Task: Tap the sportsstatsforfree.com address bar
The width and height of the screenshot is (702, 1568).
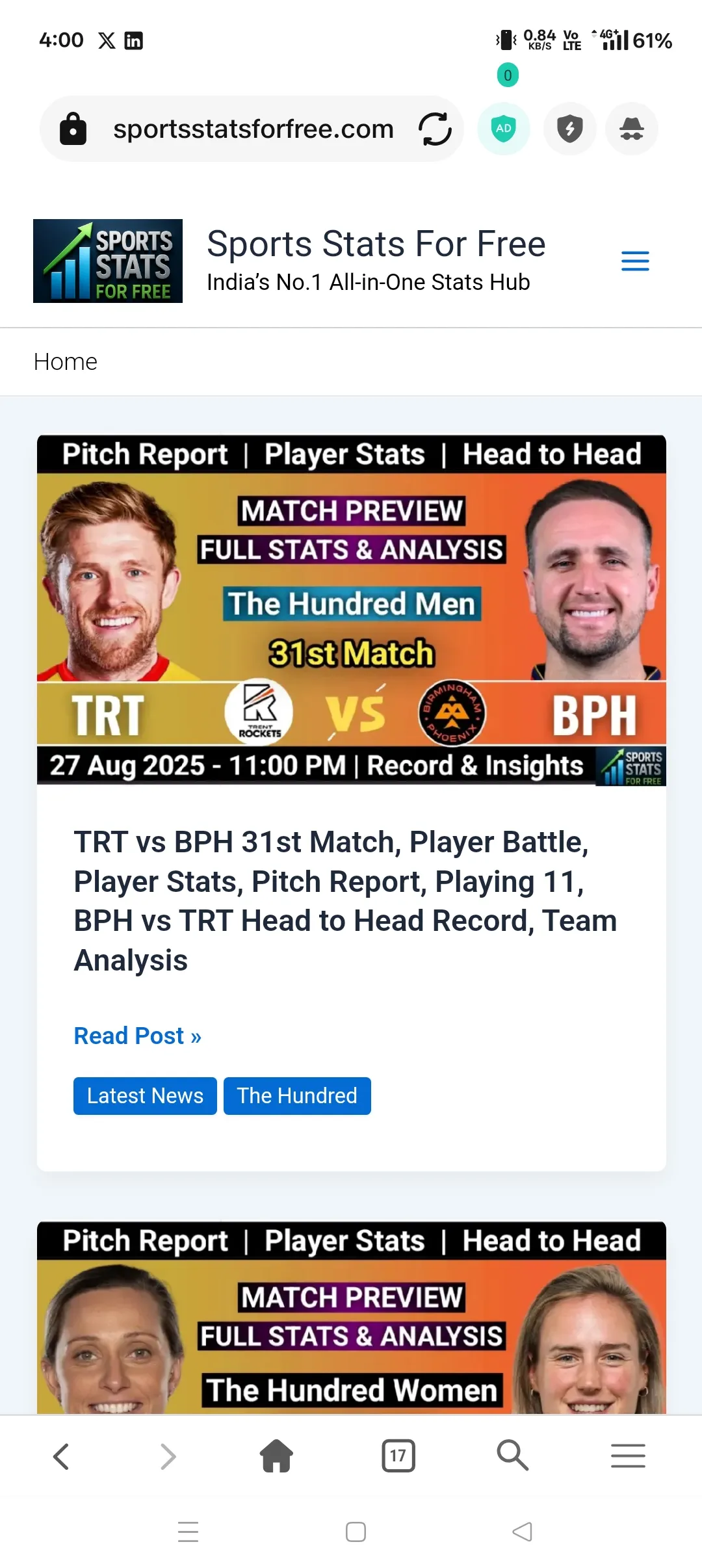Action: pyautogui.click(x=252, y=129)
